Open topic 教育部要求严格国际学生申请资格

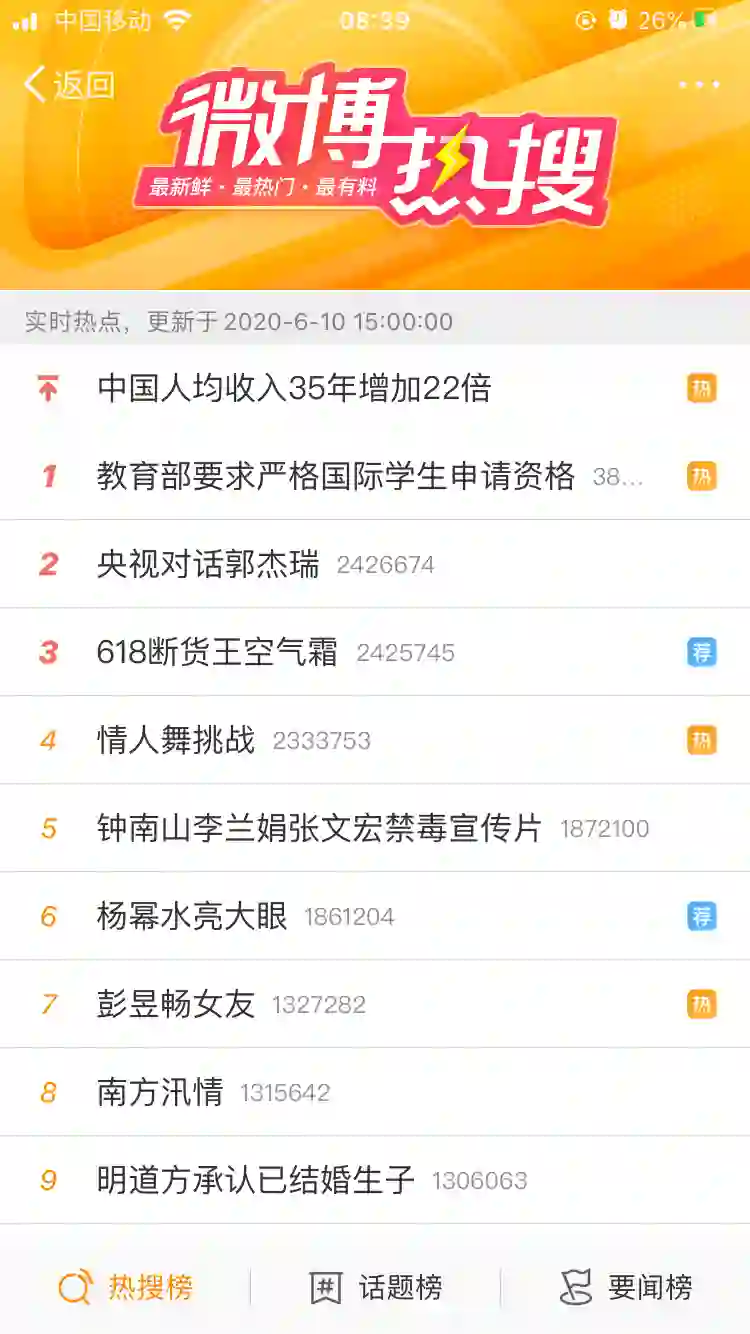point(336,476)
